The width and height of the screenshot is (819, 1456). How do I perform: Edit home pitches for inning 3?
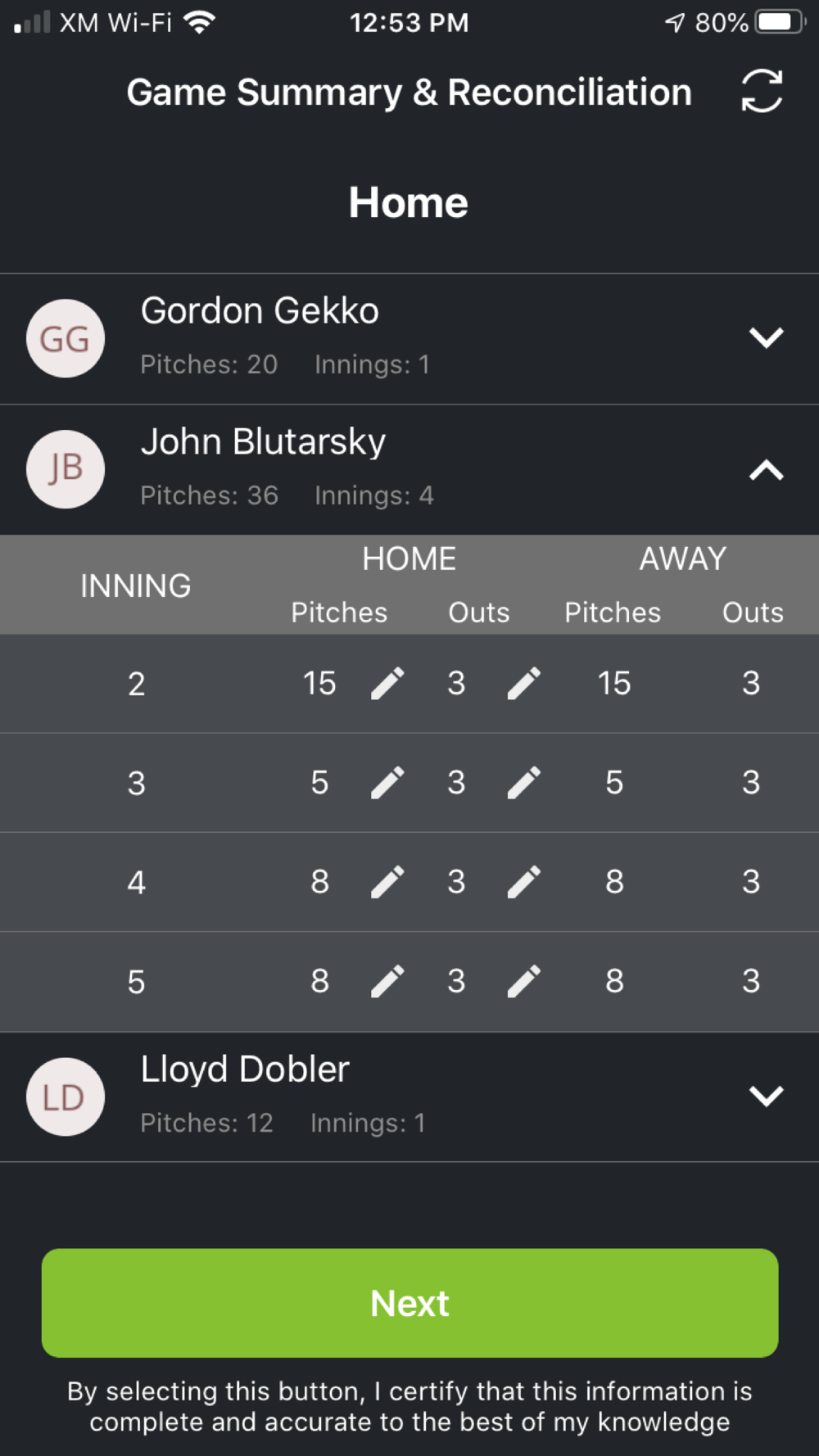pyautogui.click(x=387, y=782)
